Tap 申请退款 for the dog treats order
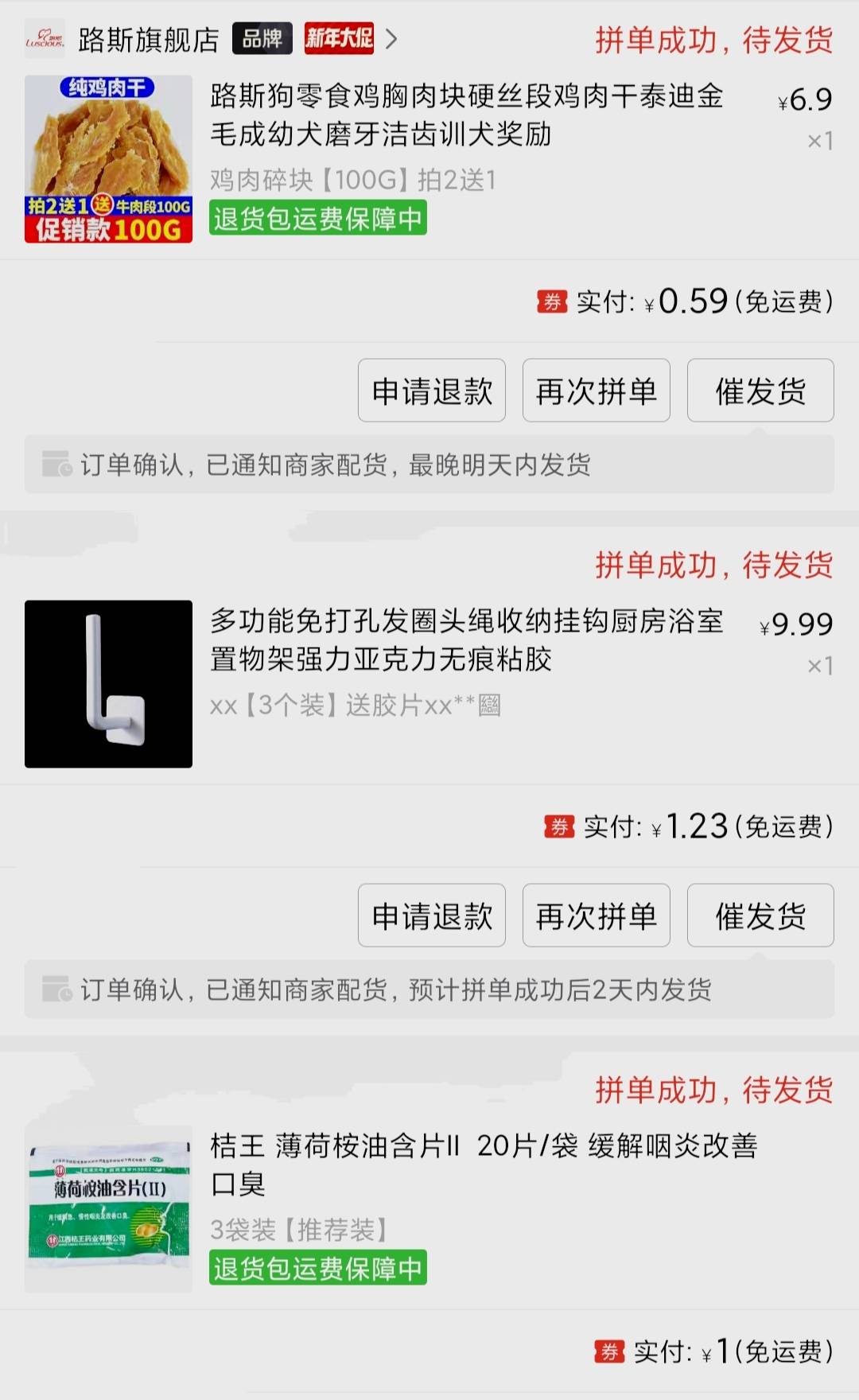 pyautogui.click(x=431, y=391)
